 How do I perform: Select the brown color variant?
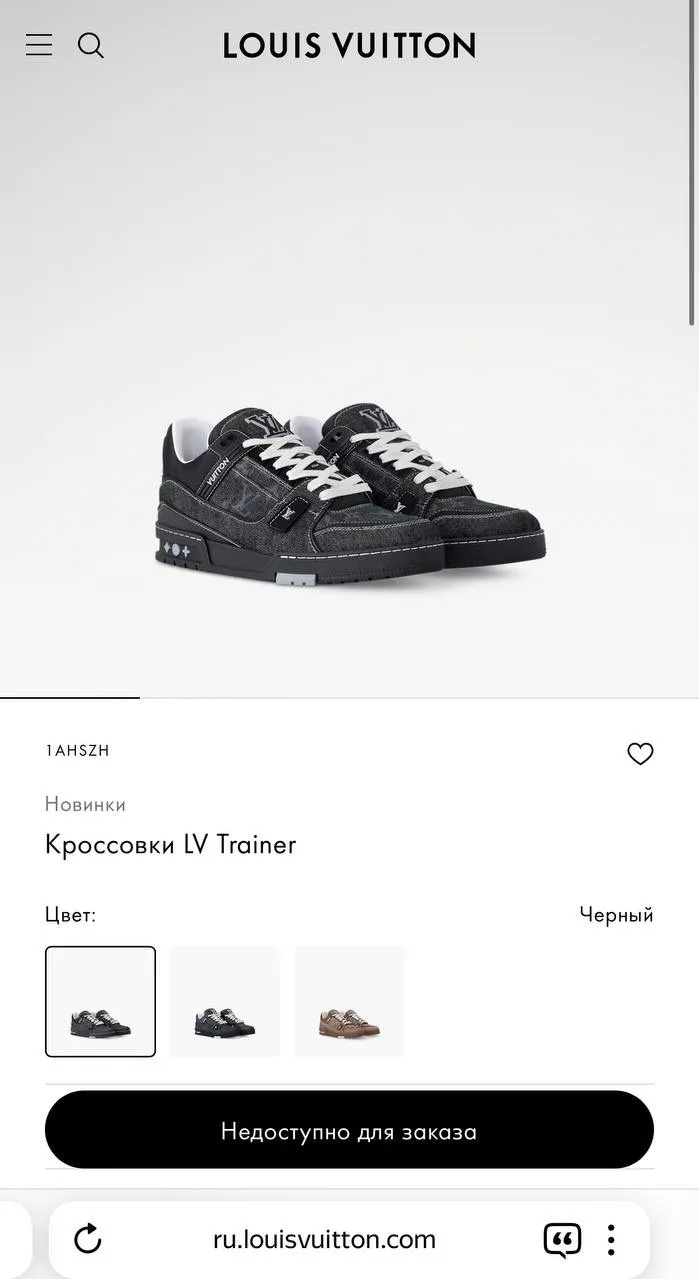coord(349,1001)
